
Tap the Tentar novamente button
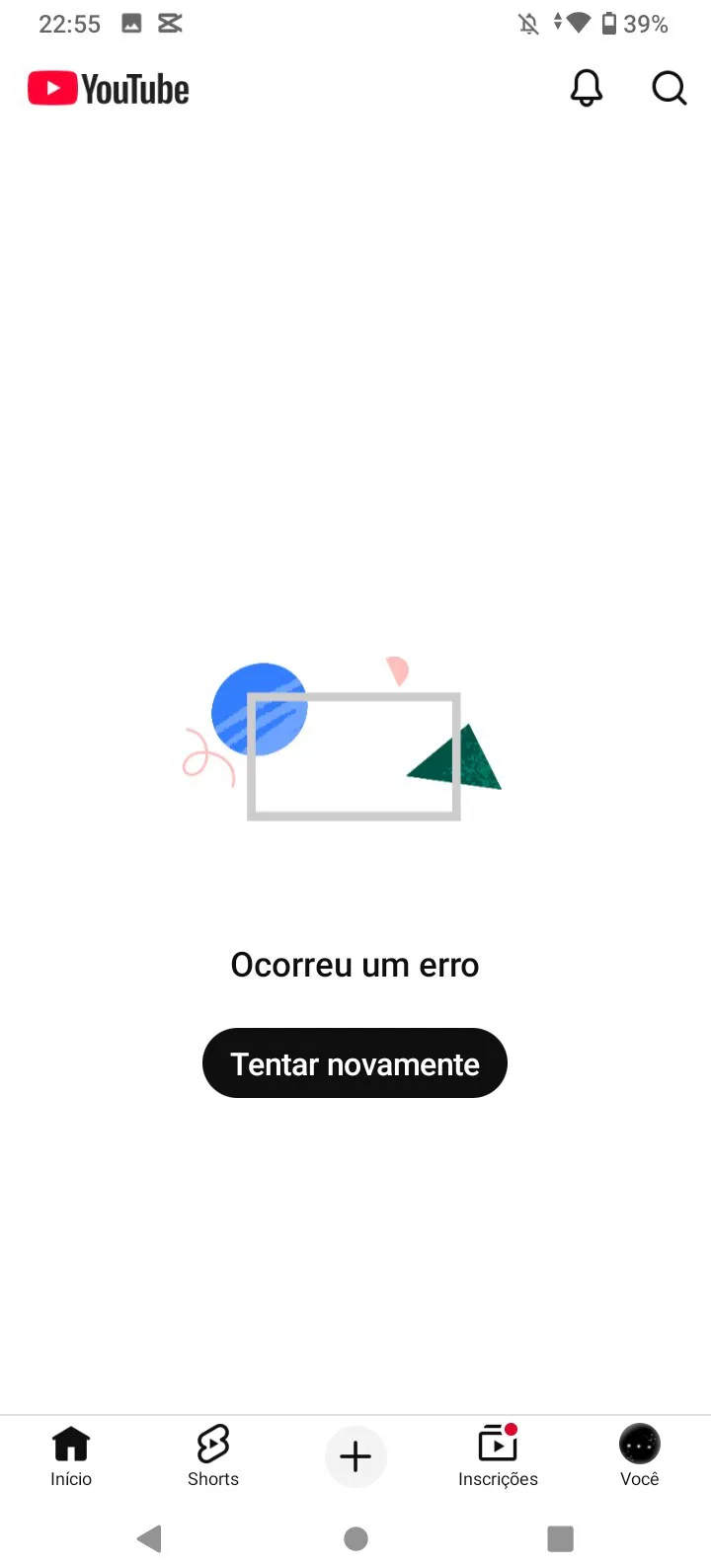[x=355, y=1063]
